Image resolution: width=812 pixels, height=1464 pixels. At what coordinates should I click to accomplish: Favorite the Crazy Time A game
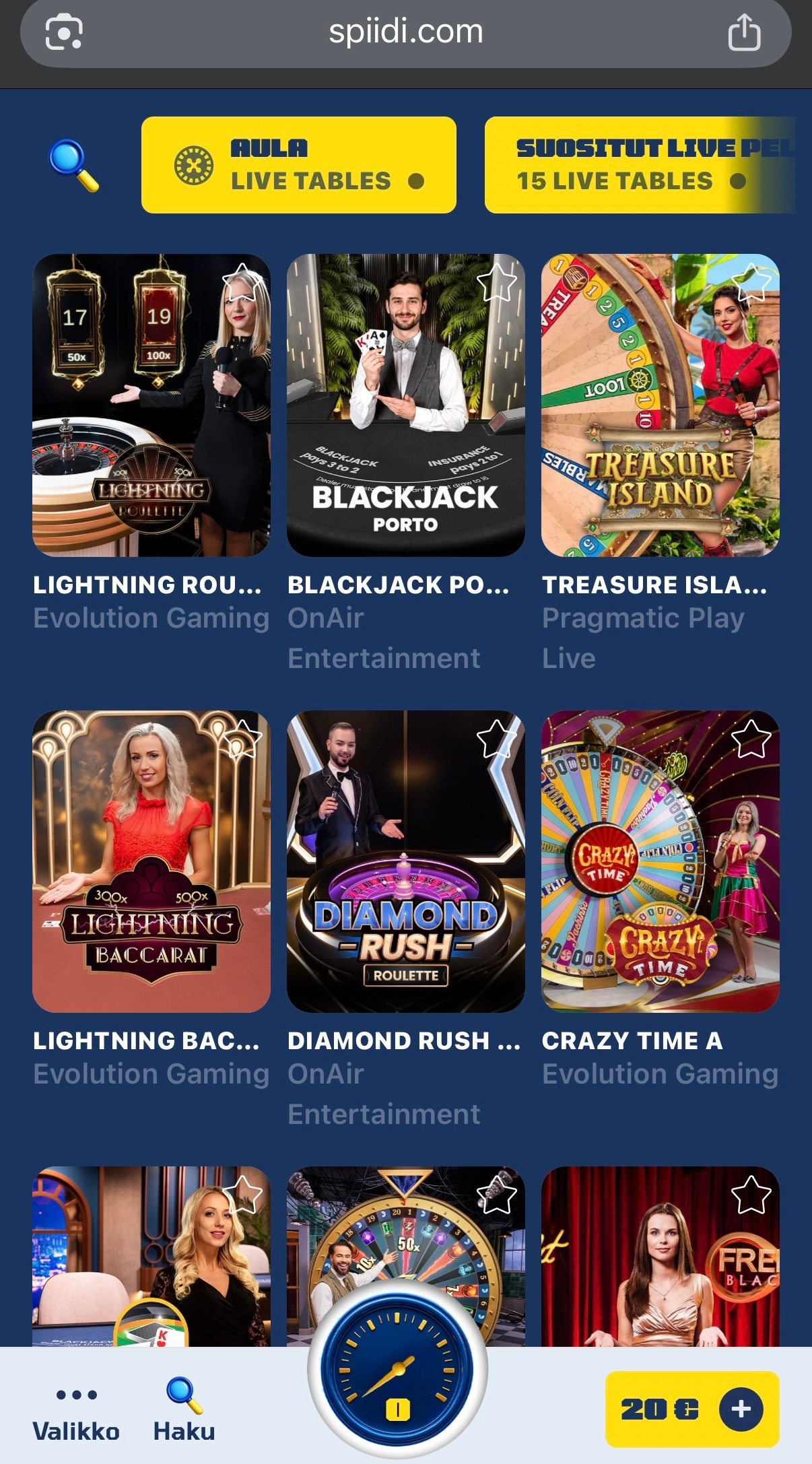(751, 739)
